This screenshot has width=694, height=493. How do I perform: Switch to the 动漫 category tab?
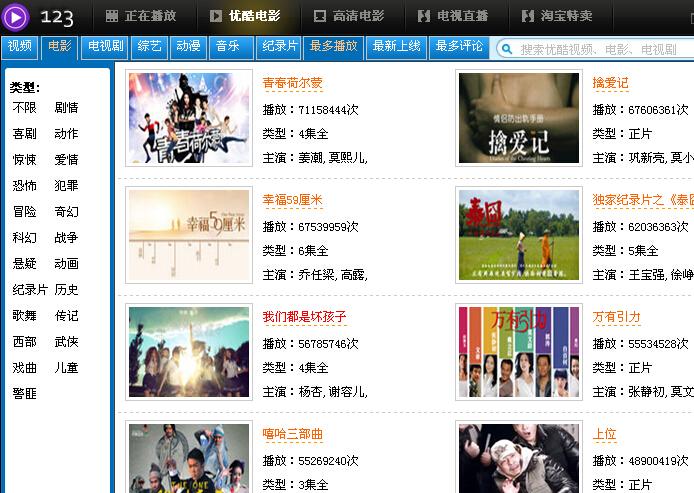pos(188,46)
